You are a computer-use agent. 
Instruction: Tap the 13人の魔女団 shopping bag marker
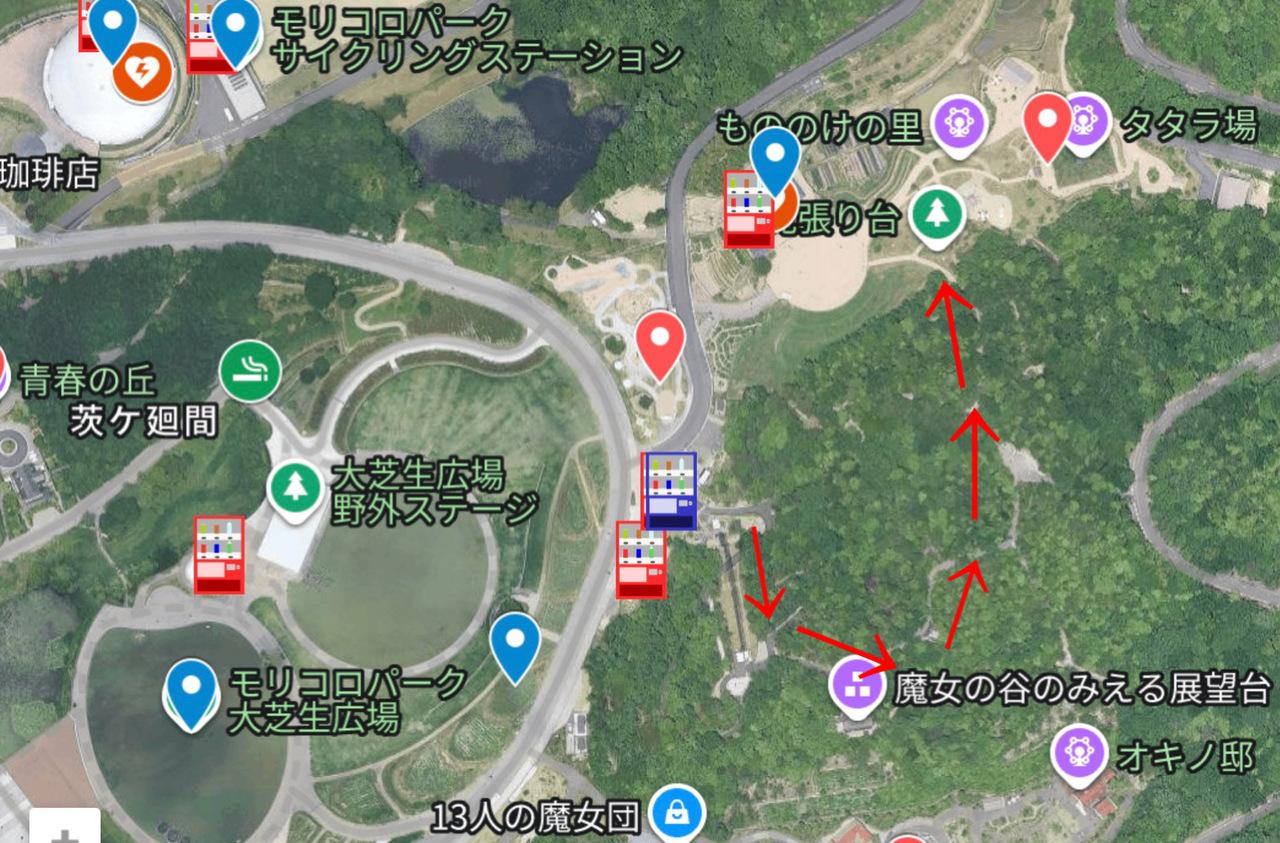(678, 813)
